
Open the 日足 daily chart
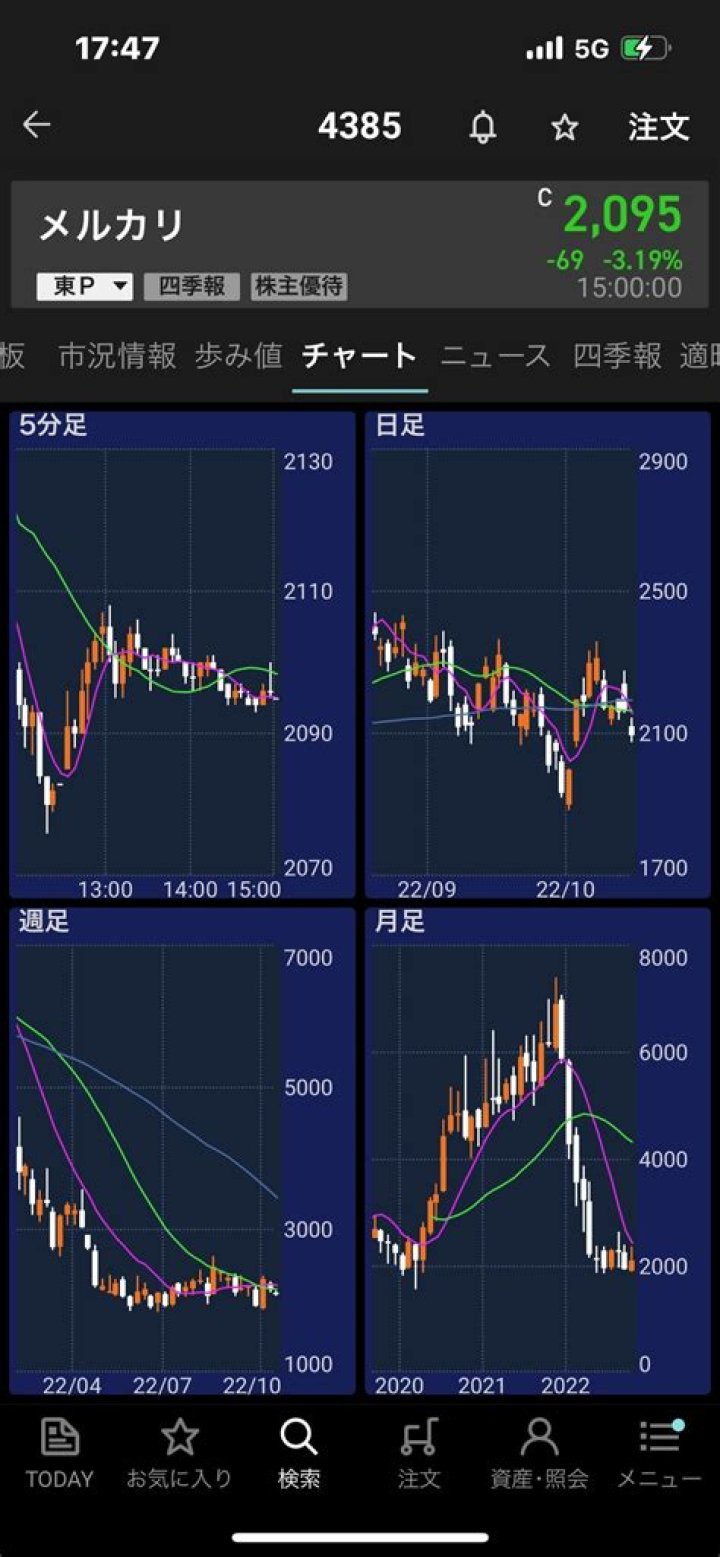point(538,655)
